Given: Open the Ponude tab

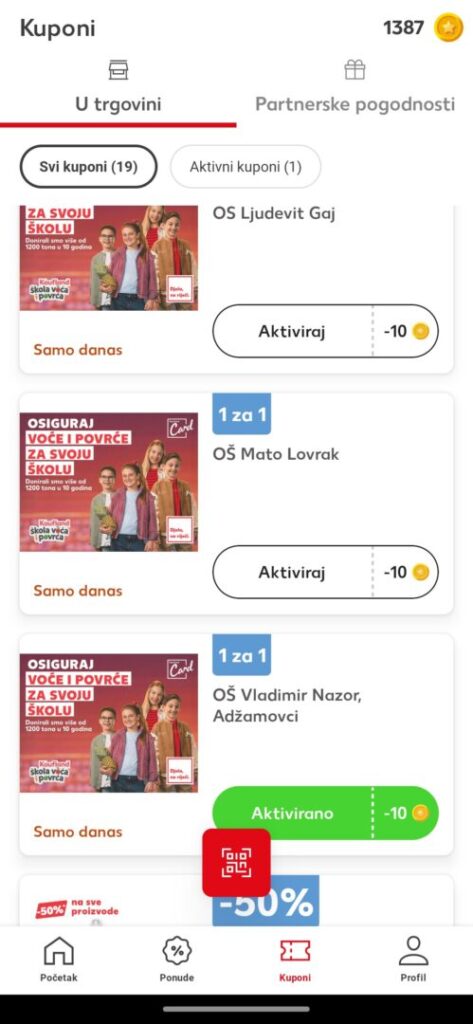Looking at the screenshot, I should pyautogui.click(x=177, y=959).
